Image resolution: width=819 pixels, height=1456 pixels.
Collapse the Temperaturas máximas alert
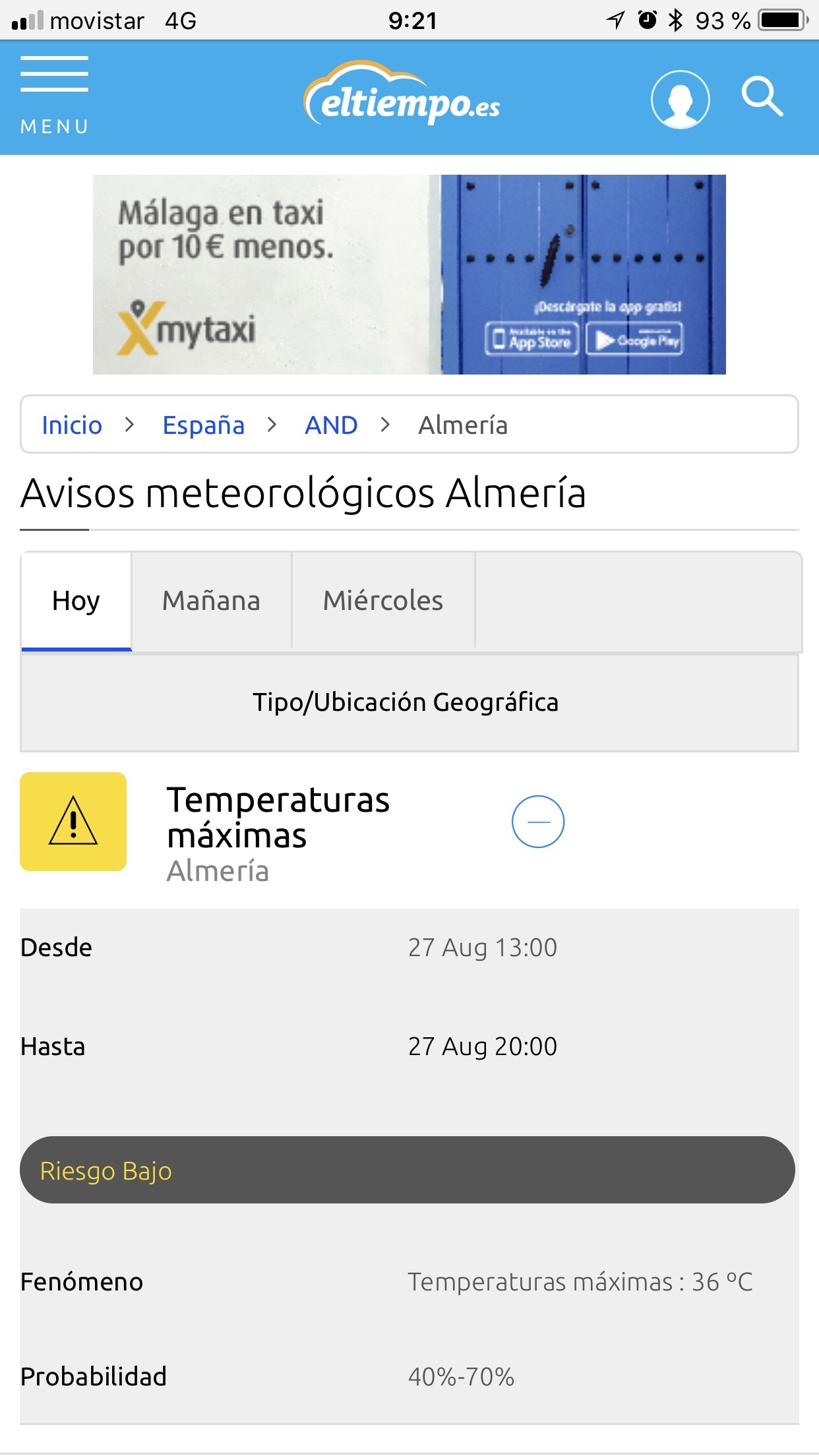[x=538, y=822]
